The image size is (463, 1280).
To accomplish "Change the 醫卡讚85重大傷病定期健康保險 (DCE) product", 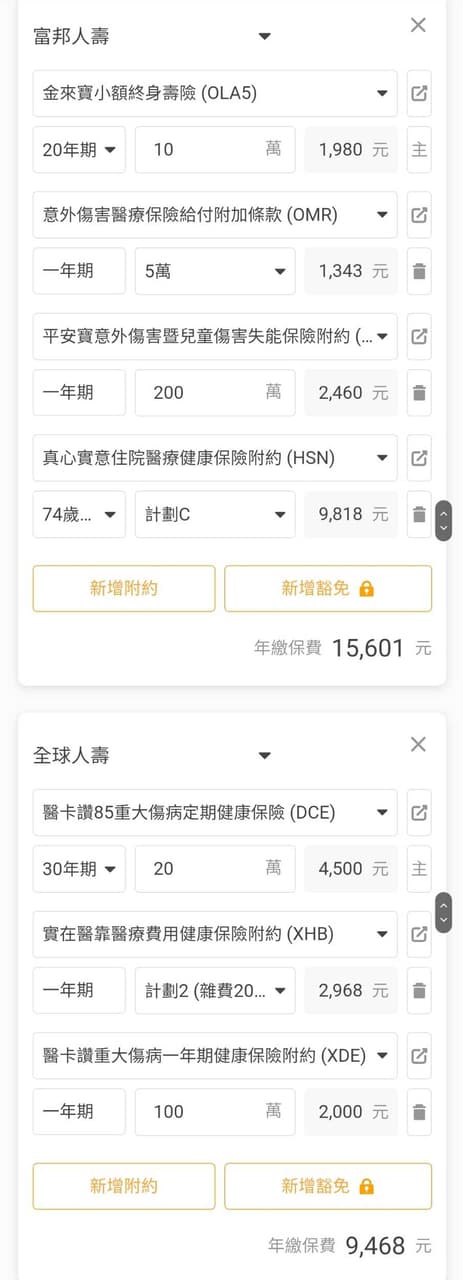I will pos(215,813).
